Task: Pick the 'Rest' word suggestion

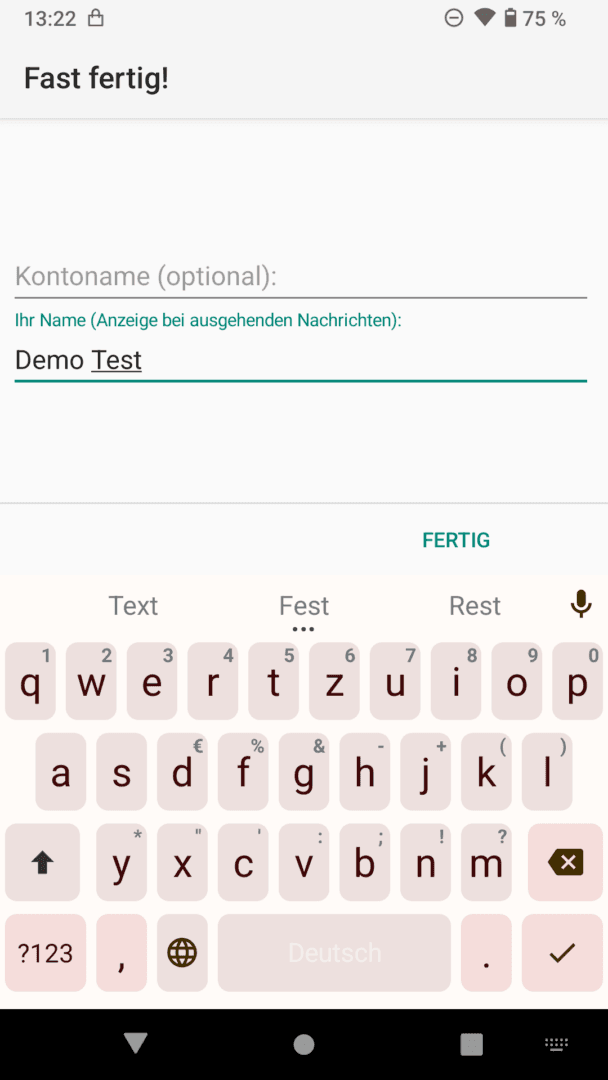Action: (x=474, y=606)
